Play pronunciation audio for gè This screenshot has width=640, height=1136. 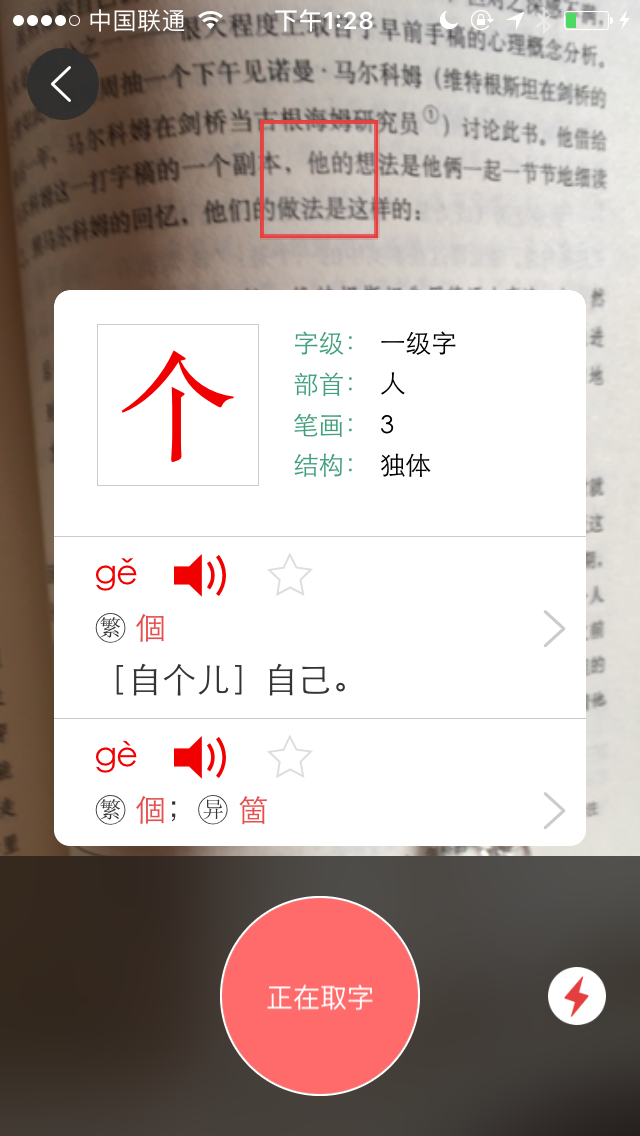pyautogui.click(x=200, y=757)
